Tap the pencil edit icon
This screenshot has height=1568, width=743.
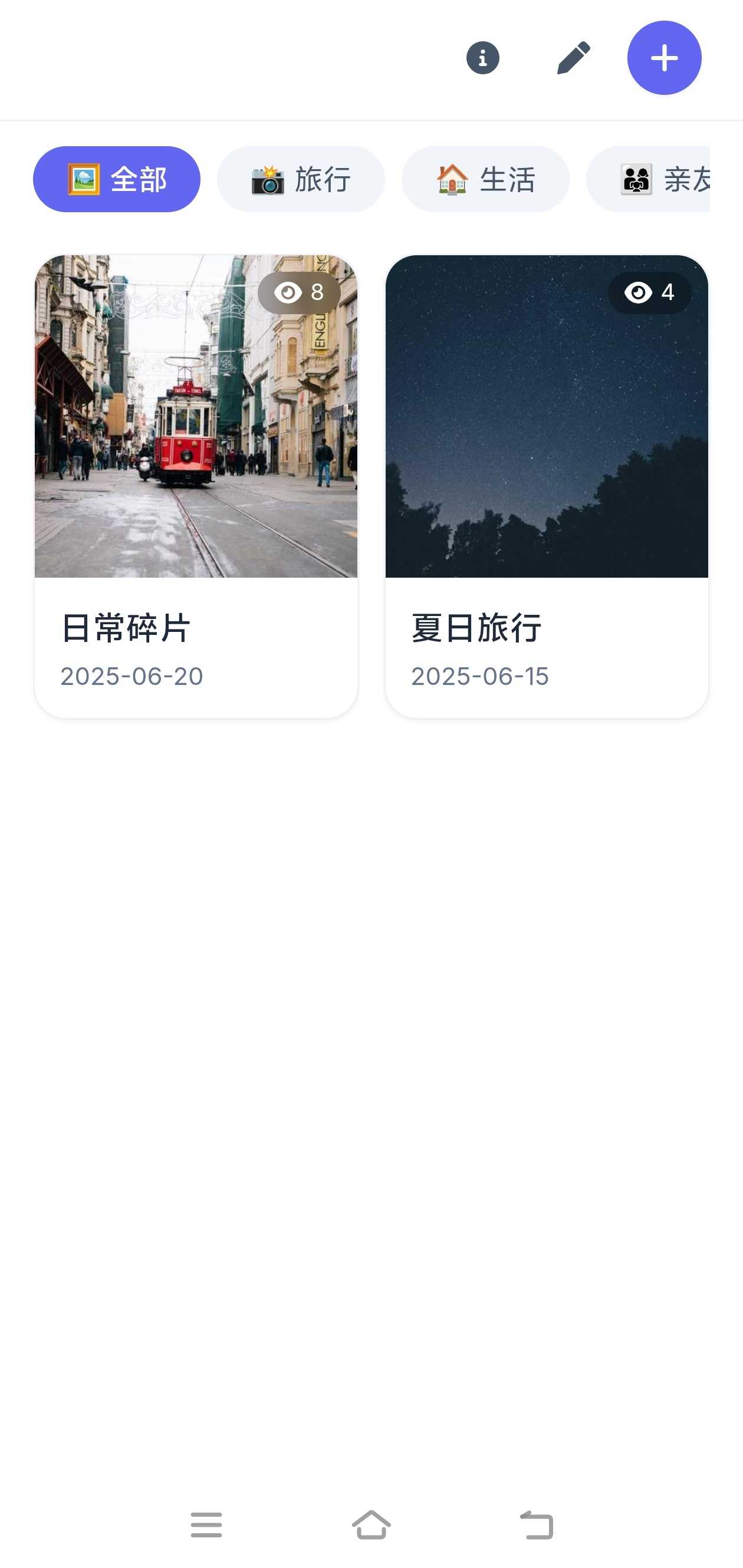point(573,58)
